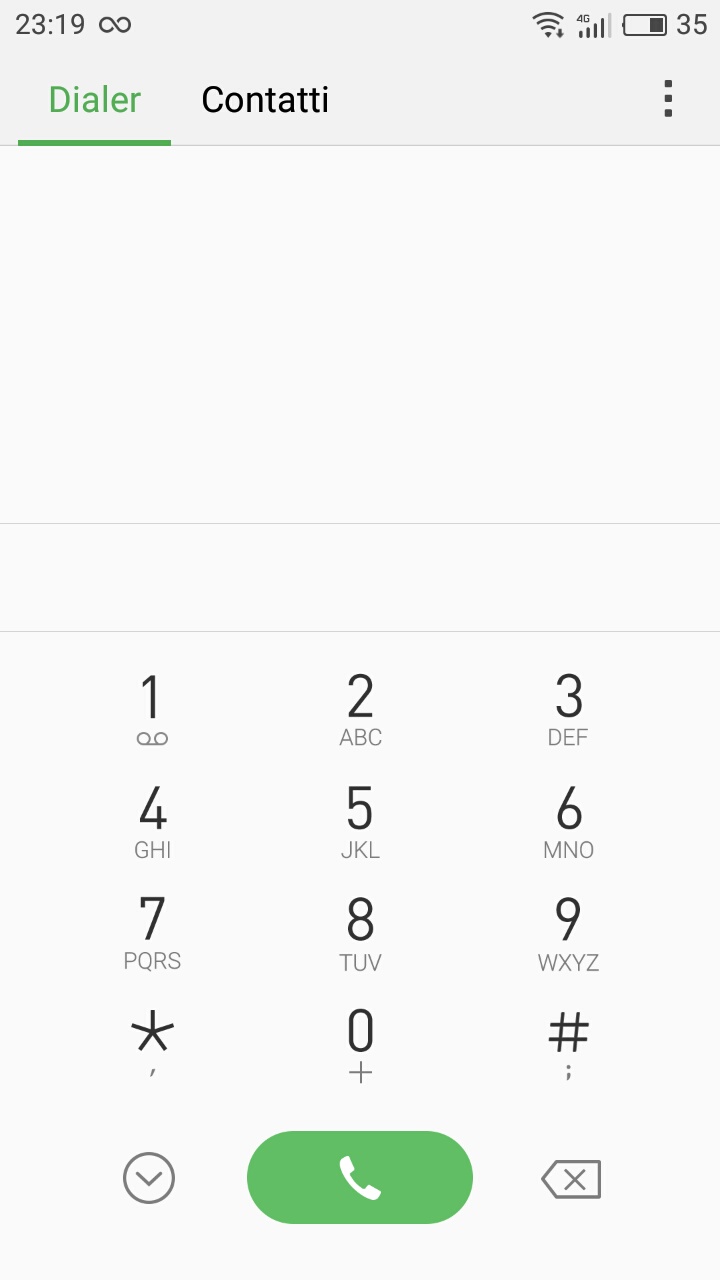Collapse the dial pad with the down-arrow icon
720x1280 pixels.
[x=149, y=1178]
